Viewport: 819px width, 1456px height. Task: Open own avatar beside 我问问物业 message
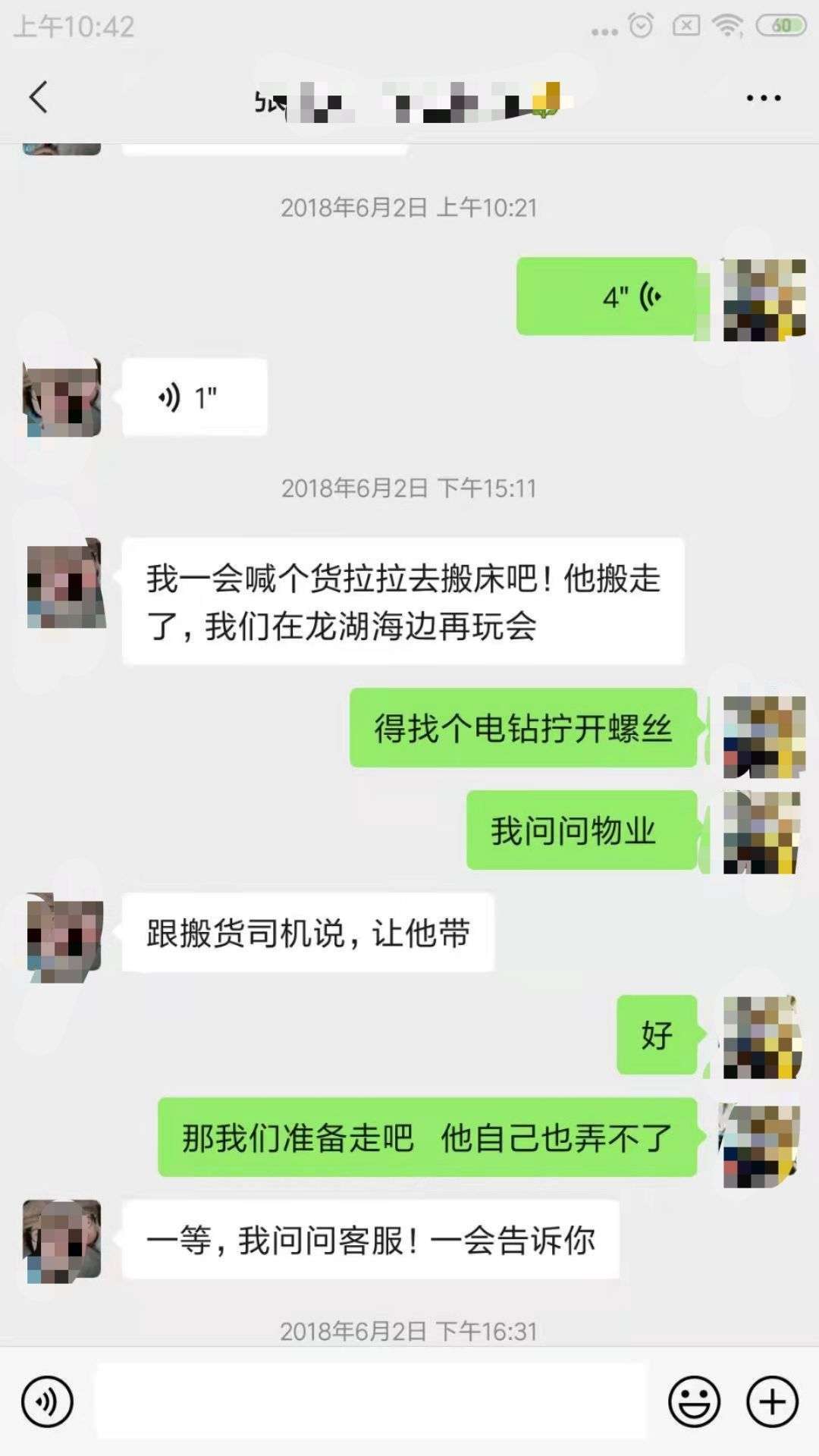762,832
